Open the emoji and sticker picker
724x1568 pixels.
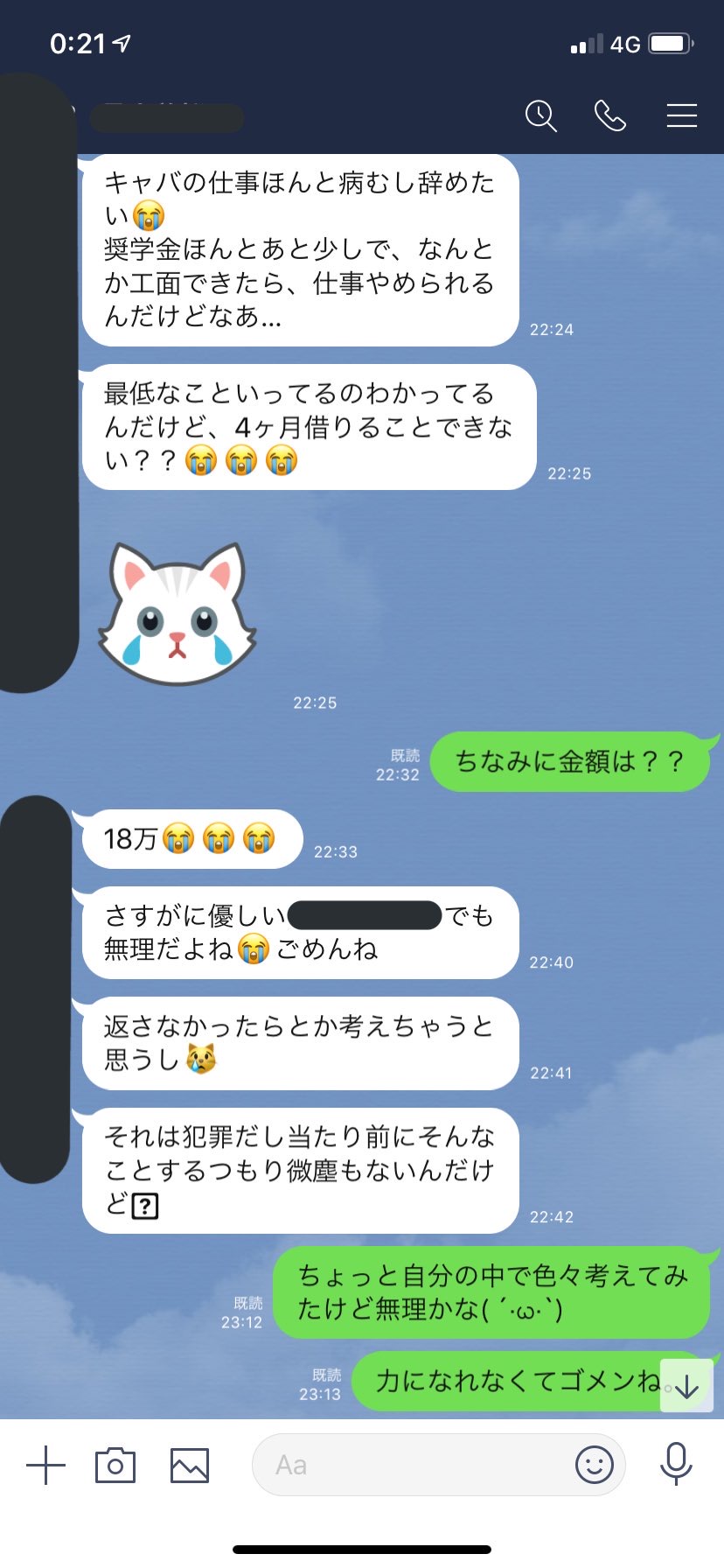pyautogui.click(x=594, y=1465)
